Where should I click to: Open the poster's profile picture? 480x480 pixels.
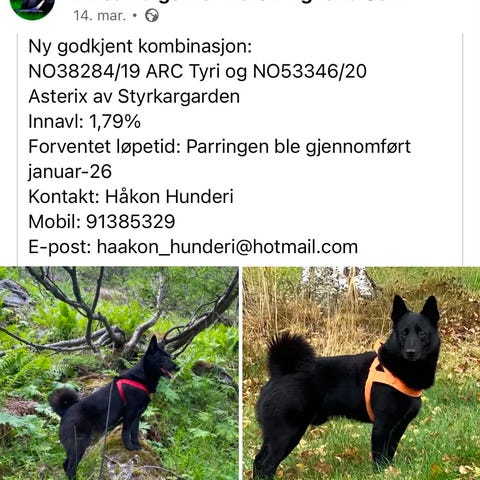coord(32,7)
